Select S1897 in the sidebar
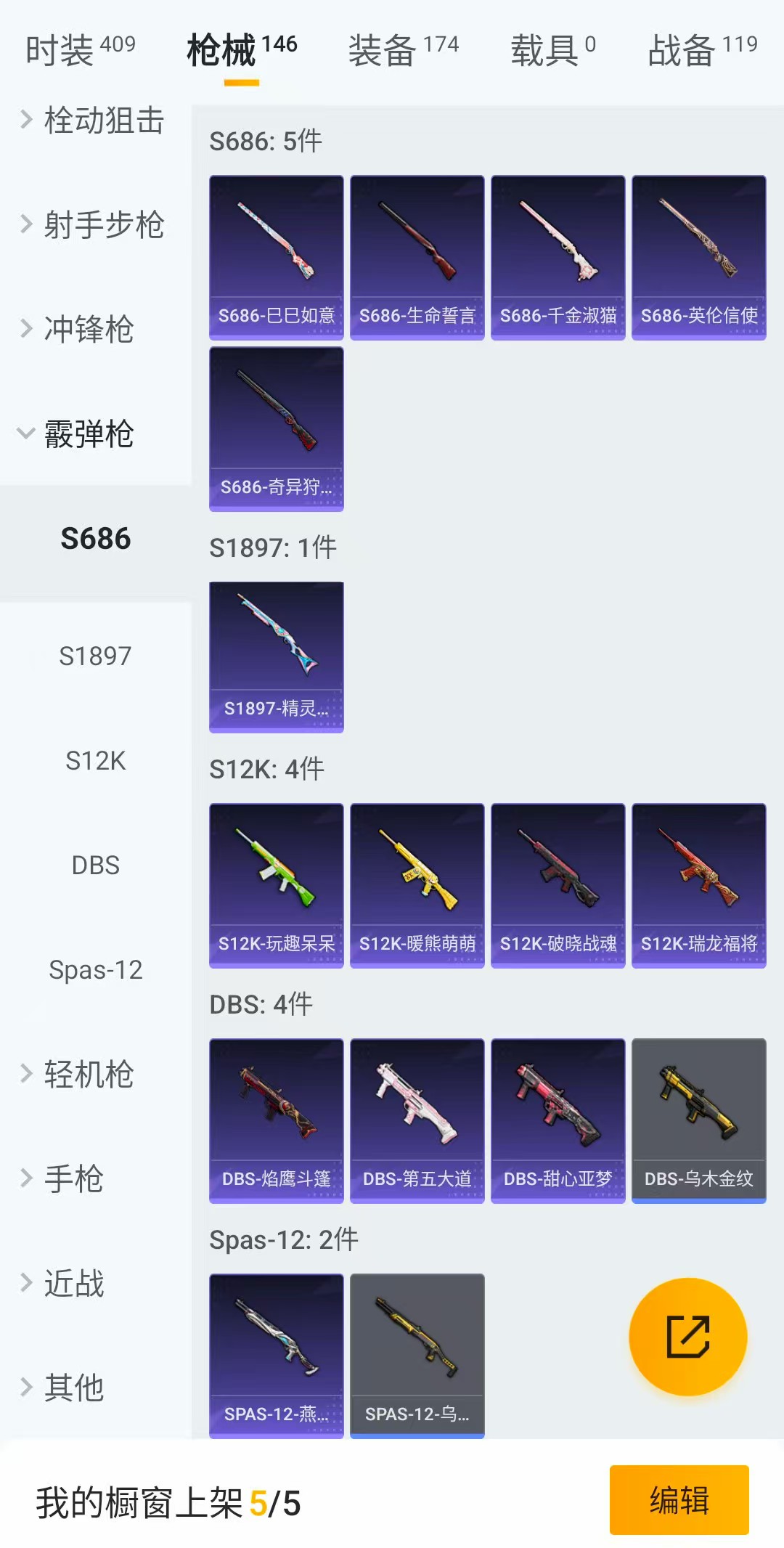 (x=95, y=656)
